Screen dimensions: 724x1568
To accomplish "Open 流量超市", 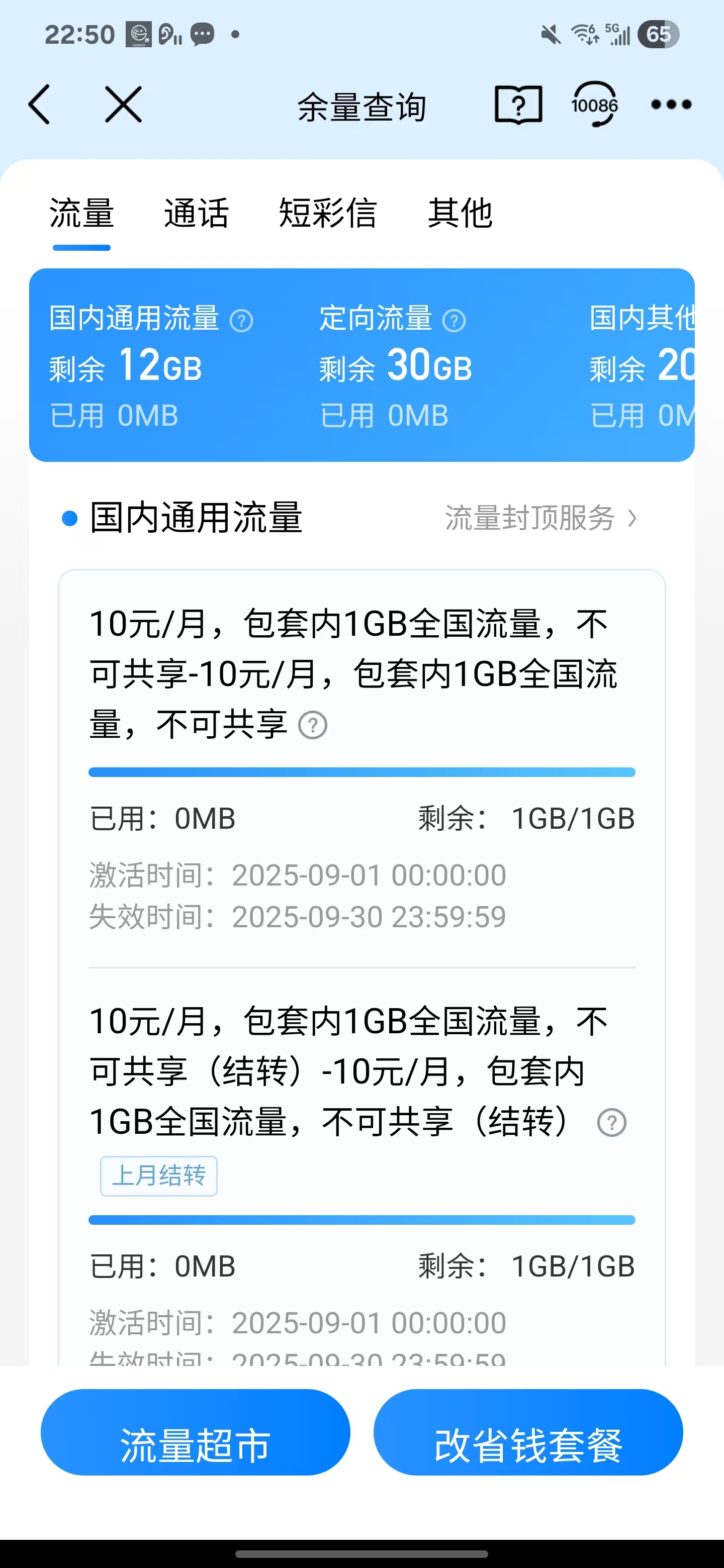I will tap(196, 1444).
